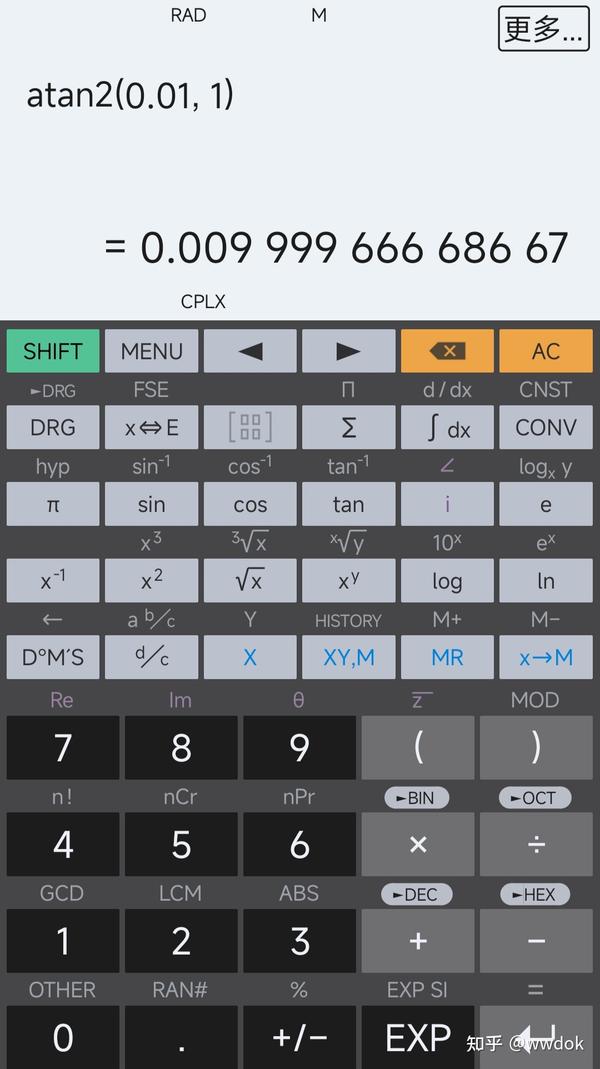Viewport: 600px width, 1069px height.
Task: Tap the division key
Action: (x=536, y=844)
